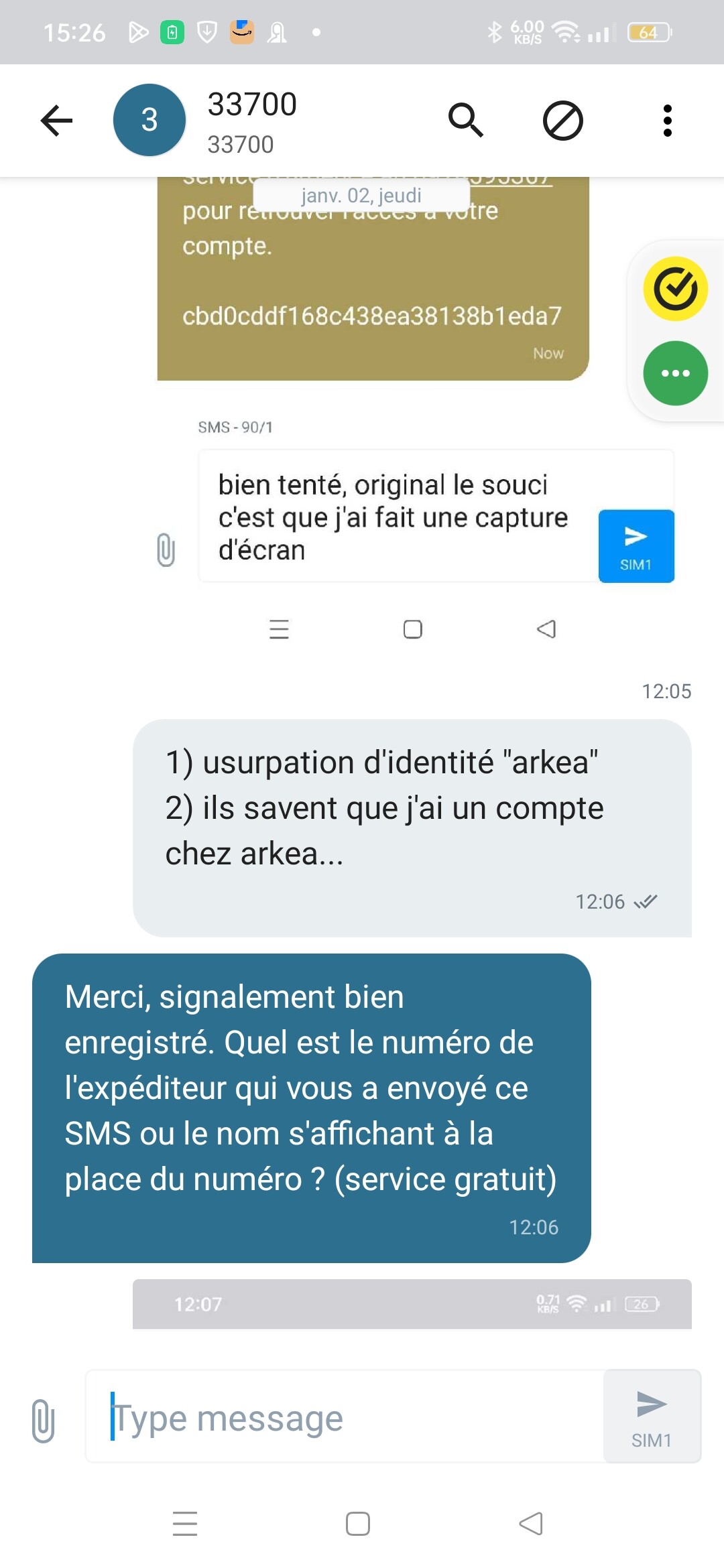Screen dimensions: 724x1568
Task: Open recent apps from navigation bar
Action: click(x=185, y=1524)
